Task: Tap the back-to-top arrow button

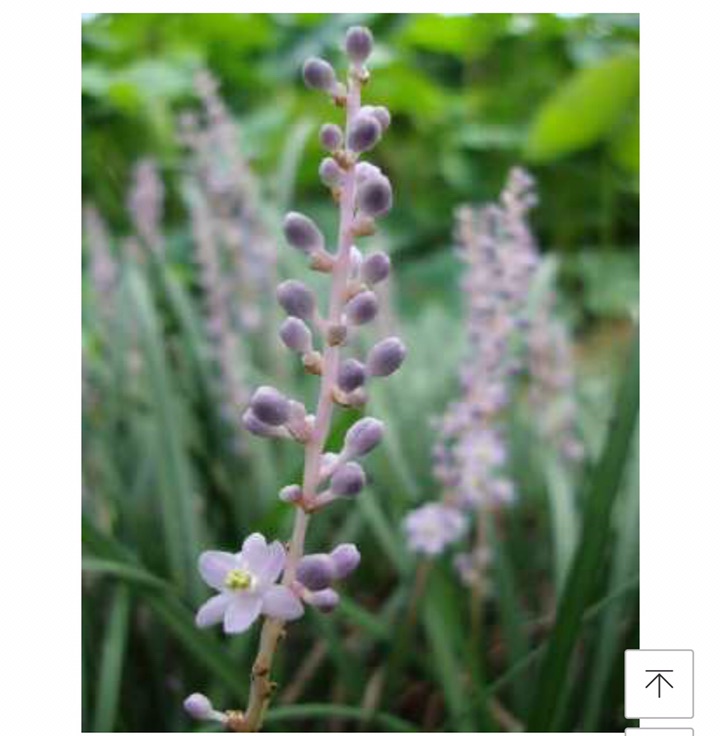Action: [659, 684]
